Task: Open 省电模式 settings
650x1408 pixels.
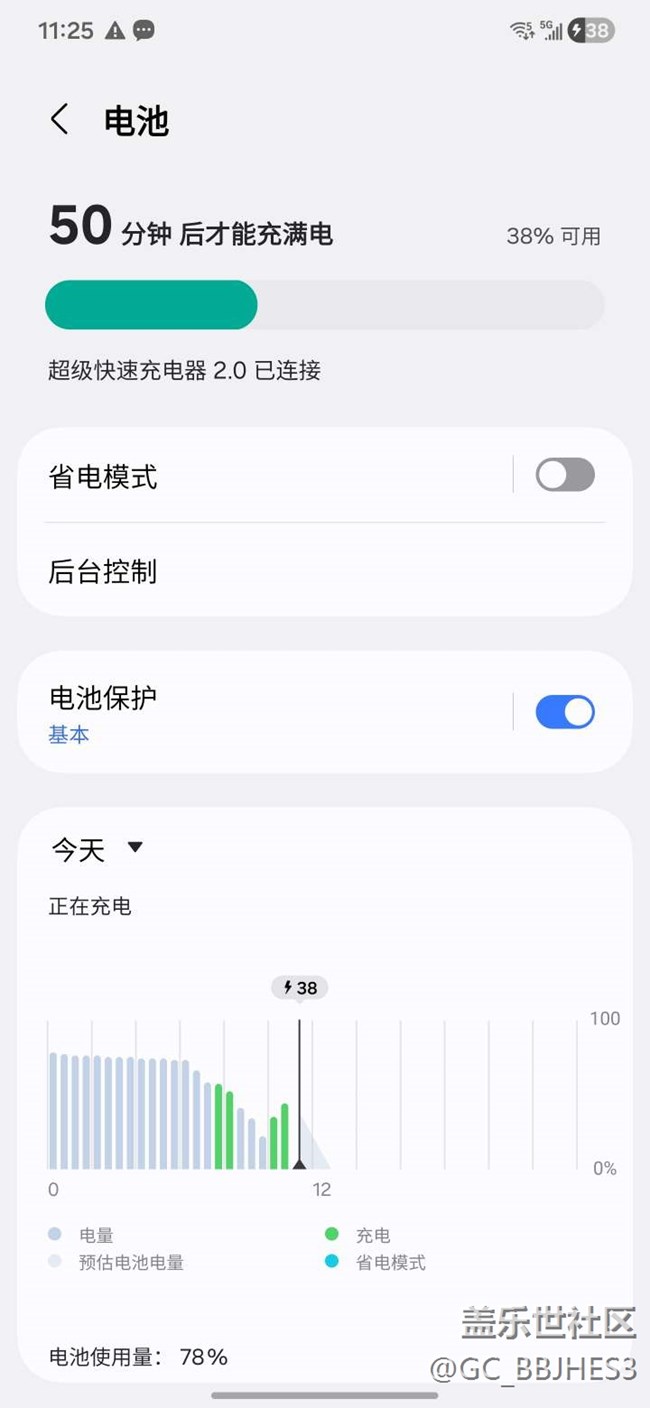Action: [x=250, y=477]
